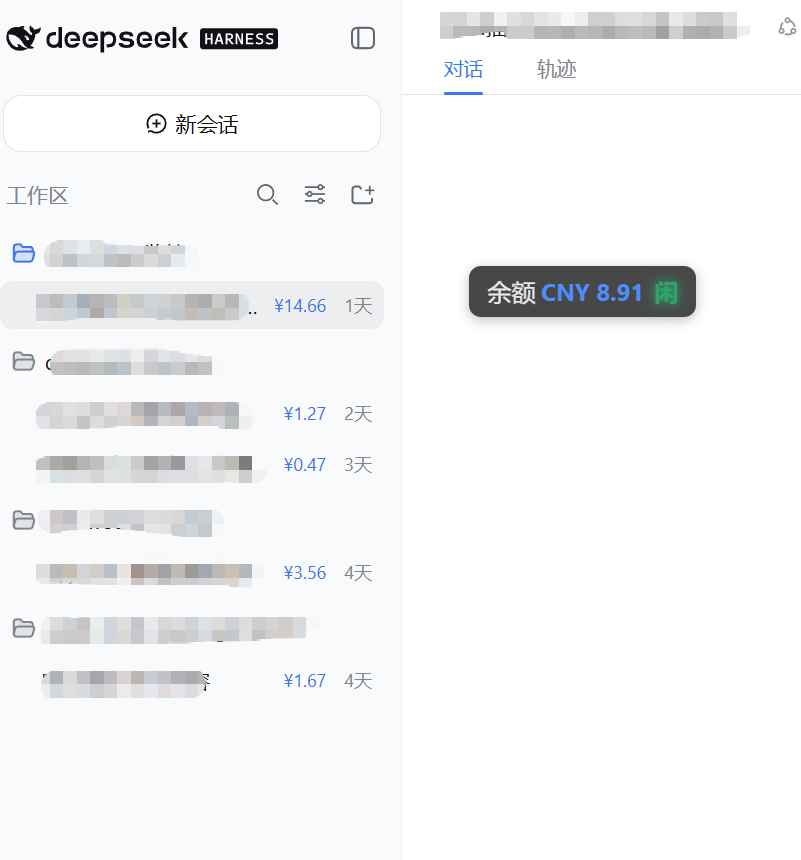801x860 pixels.
Task: Open the workspace filter settings icon
Action: (315, 195)
